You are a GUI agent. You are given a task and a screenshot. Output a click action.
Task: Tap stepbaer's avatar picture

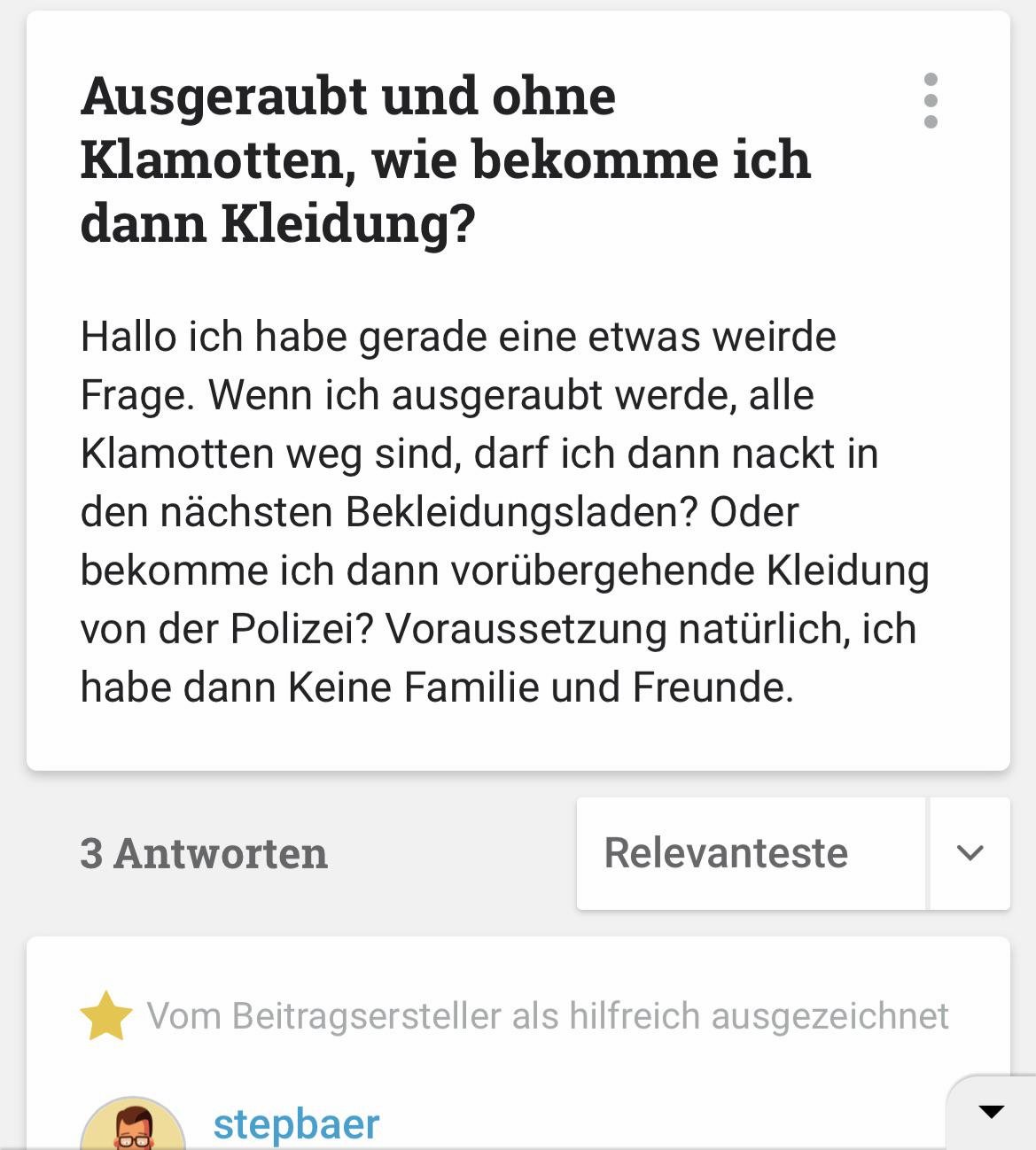[x=133, y=1129]
